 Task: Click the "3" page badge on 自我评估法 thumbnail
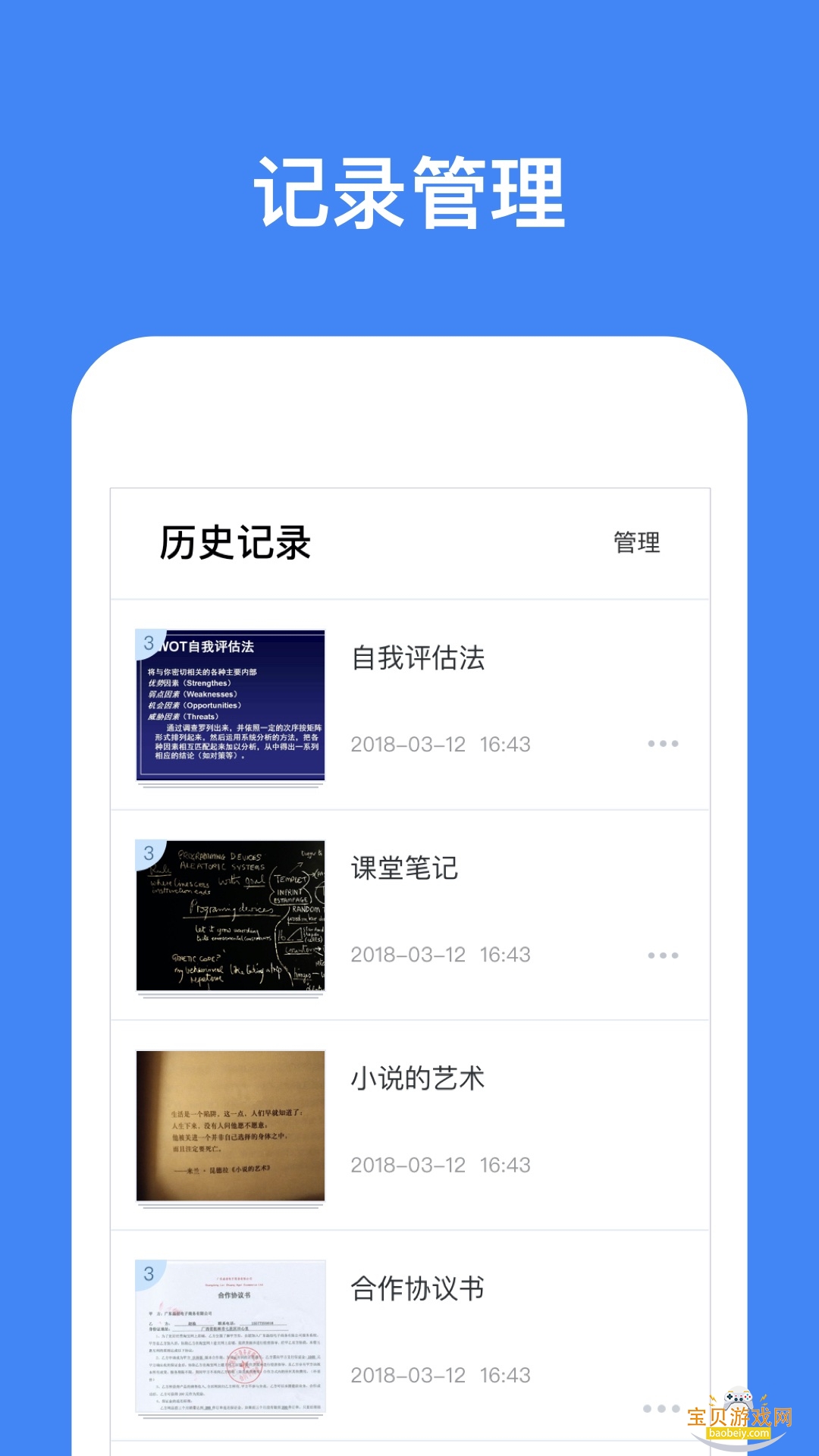(147, 643)
